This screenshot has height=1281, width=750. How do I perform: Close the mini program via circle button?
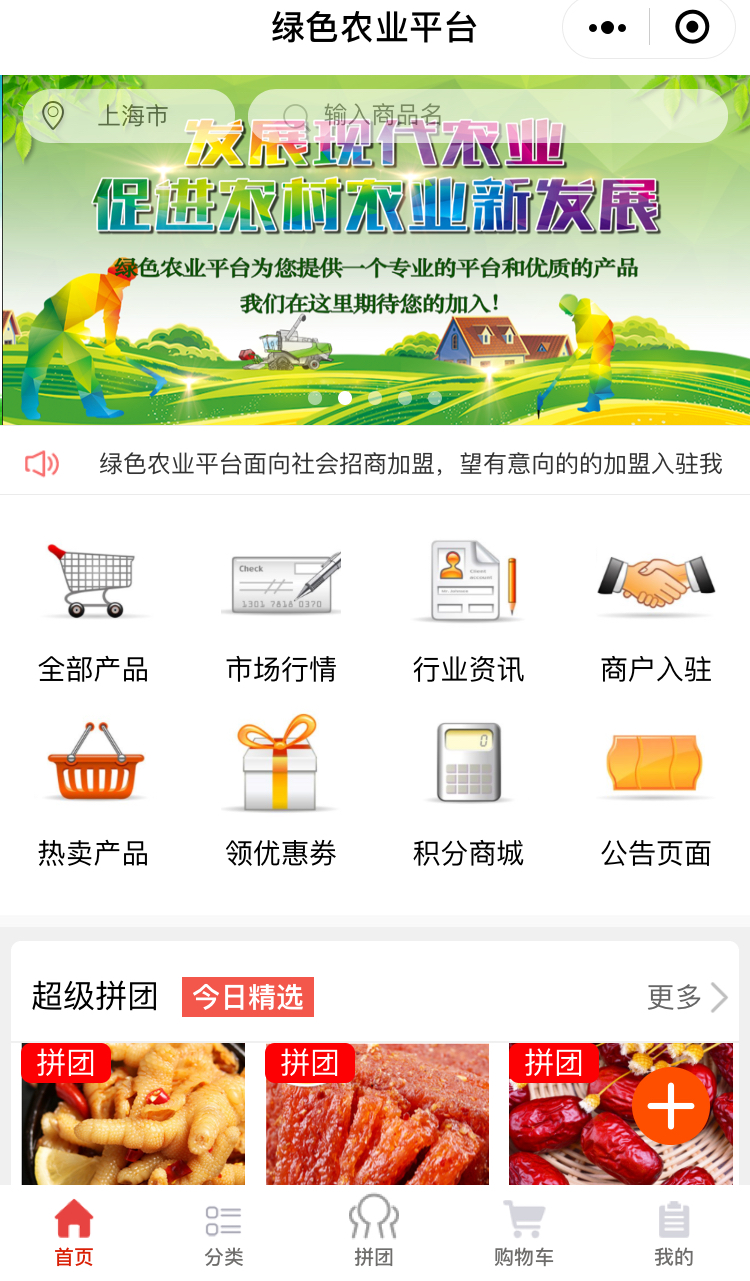pos(692,28)
